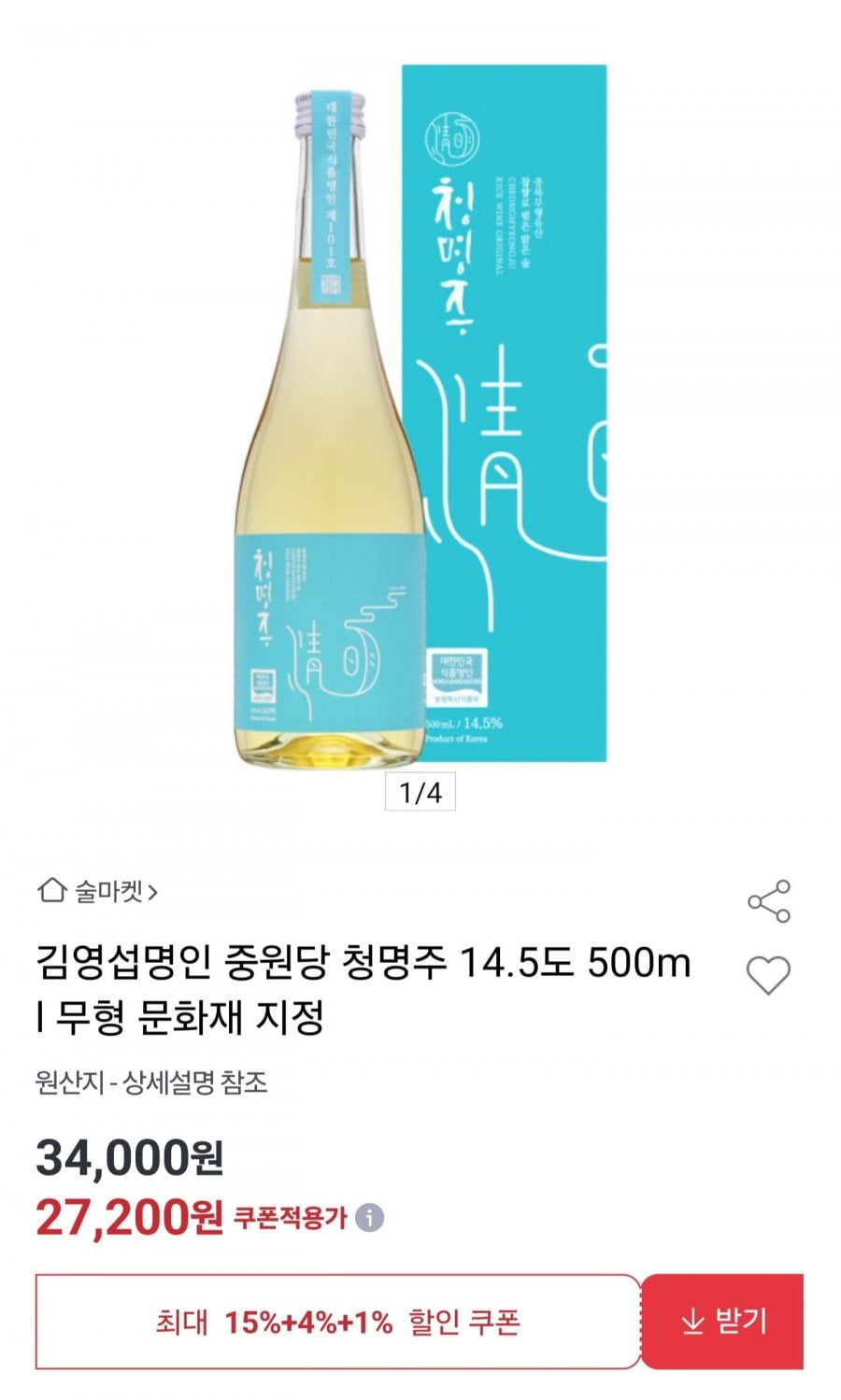Add 청명주 to wishlist with heart icon
841x1400 pixels.
[x=768, y=976]
